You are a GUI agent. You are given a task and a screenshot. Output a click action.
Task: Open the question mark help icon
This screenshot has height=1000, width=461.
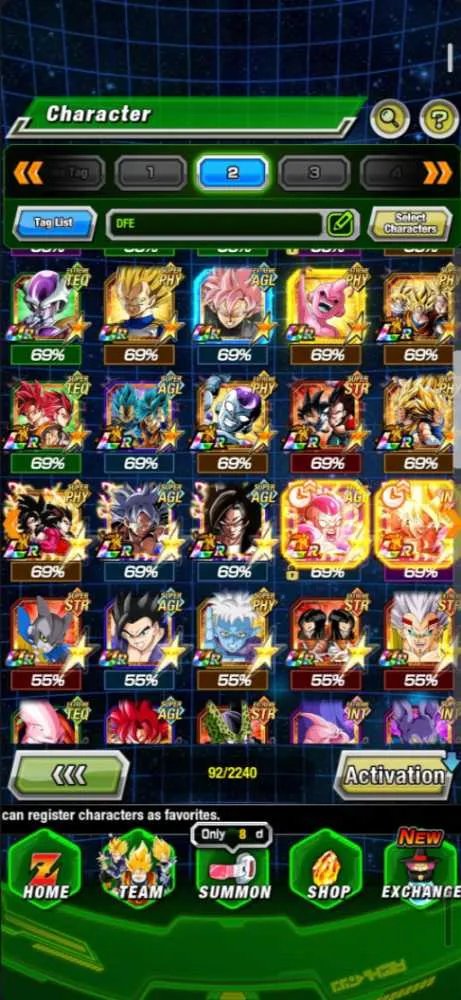[x=439, y=118]
